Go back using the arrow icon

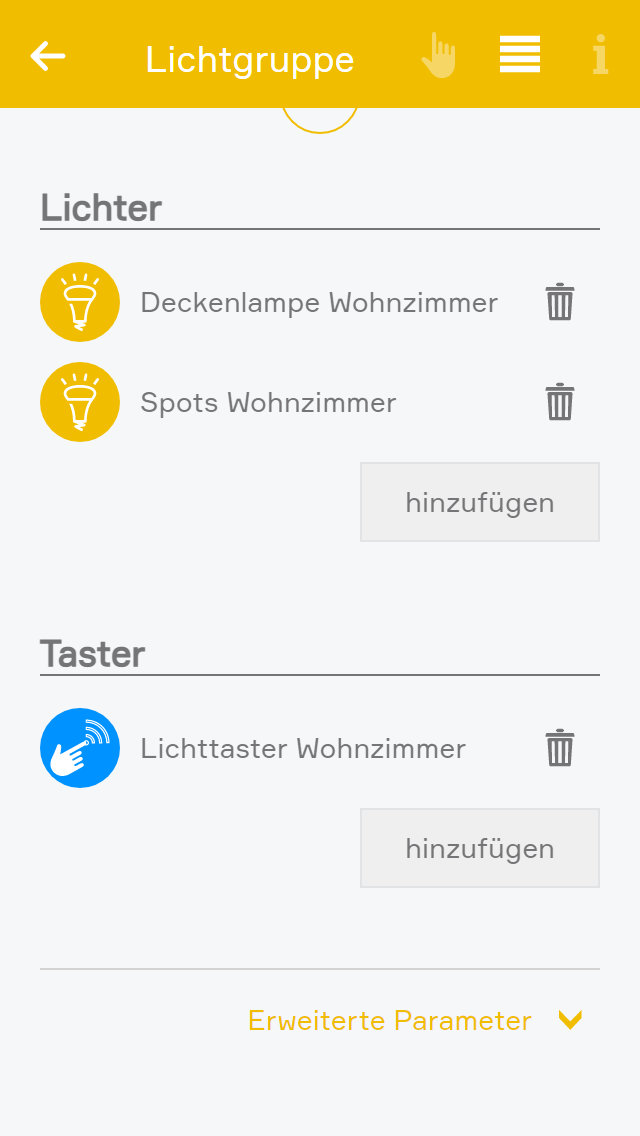48,56
